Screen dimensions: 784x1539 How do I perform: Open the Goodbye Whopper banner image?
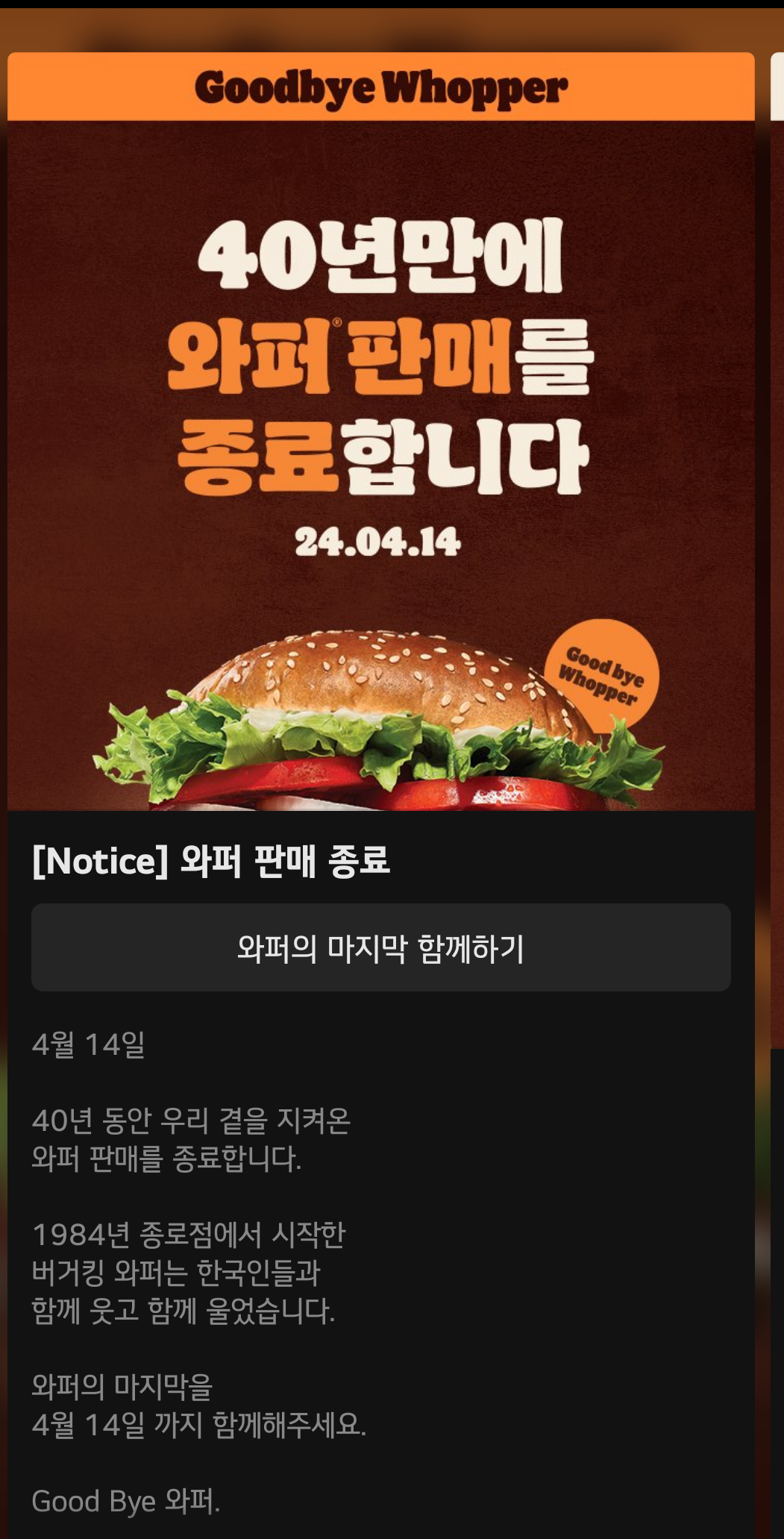point(380,431)
